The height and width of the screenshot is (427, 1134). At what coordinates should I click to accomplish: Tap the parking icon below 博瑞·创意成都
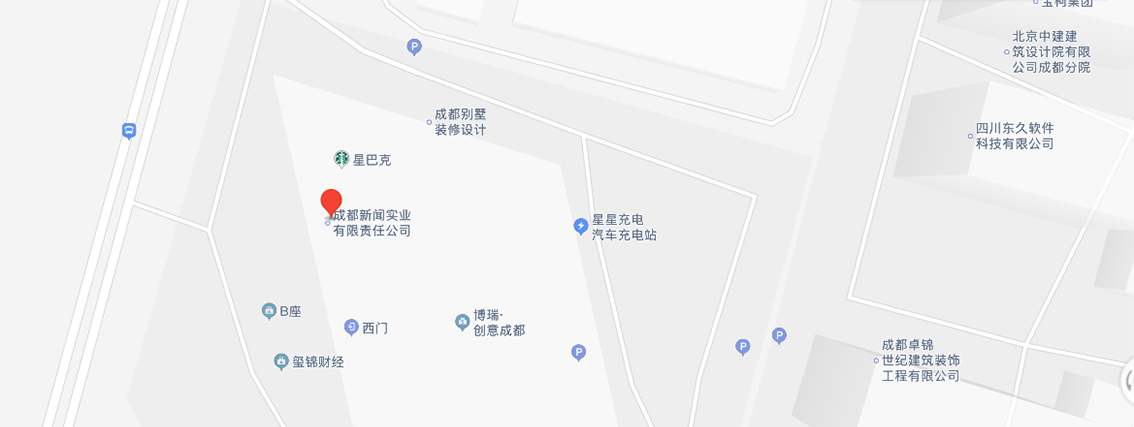[x=578, y=351]
